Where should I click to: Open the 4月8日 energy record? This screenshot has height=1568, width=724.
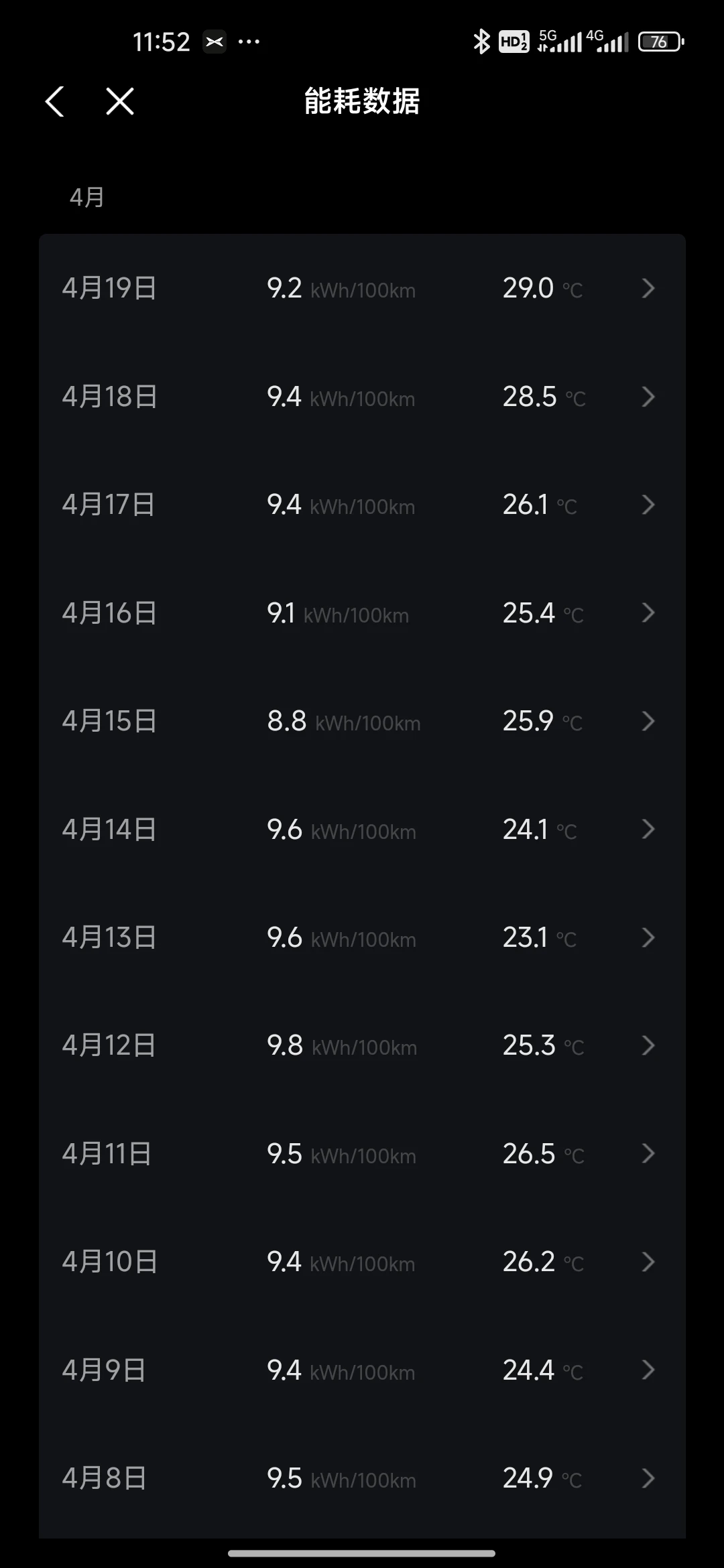362,1478
